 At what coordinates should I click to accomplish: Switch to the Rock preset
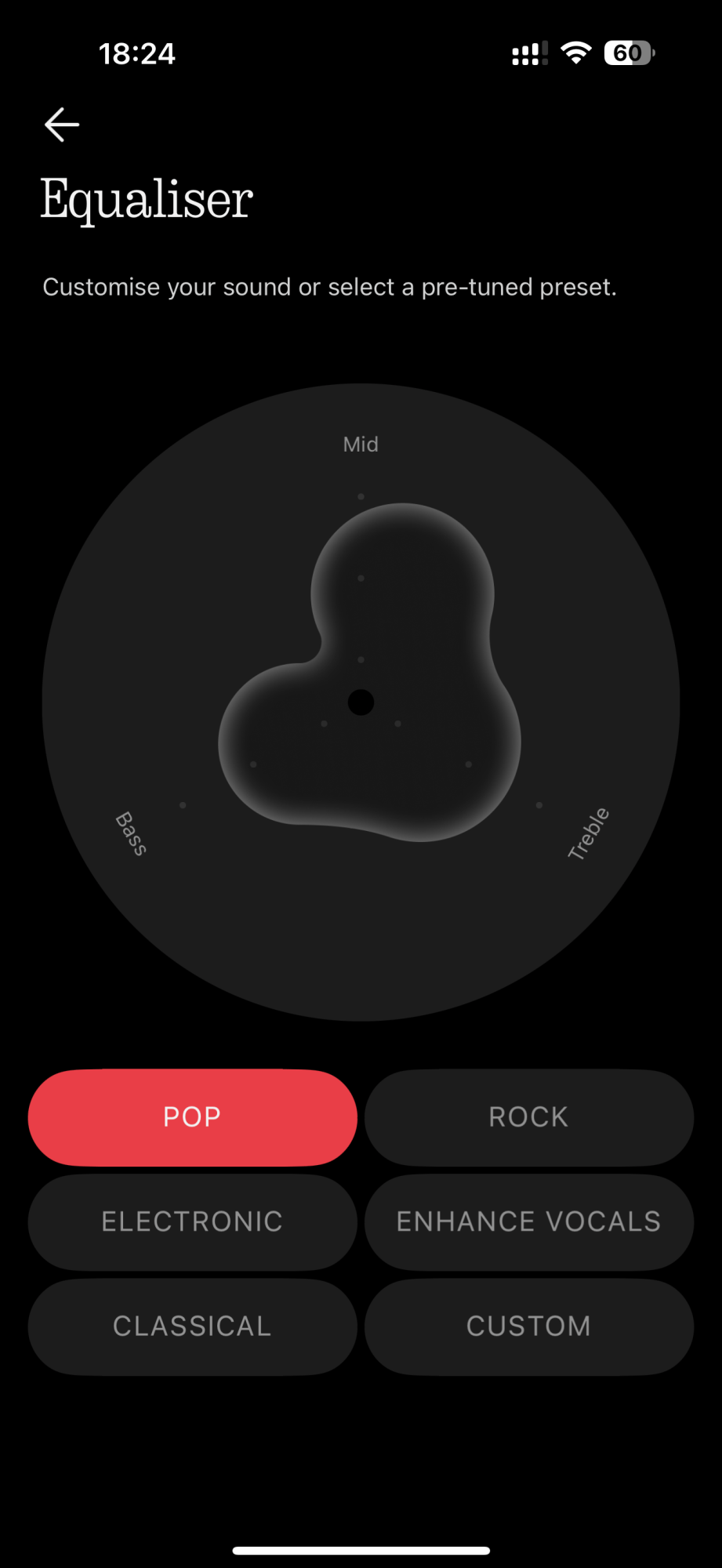528,1116
